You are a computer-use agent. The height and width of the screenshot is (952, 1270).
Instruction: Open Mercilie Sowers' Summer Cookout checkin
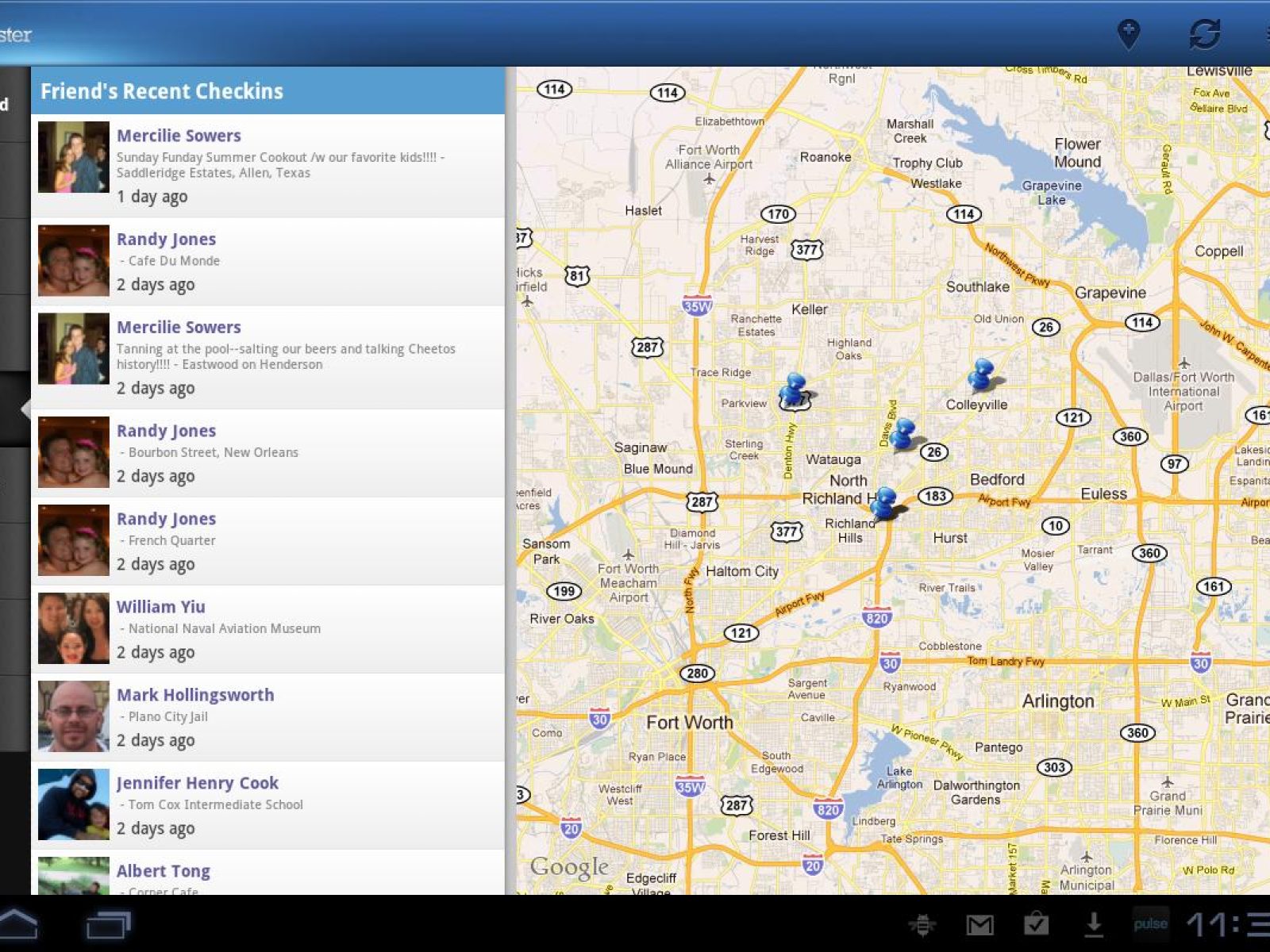267,165
